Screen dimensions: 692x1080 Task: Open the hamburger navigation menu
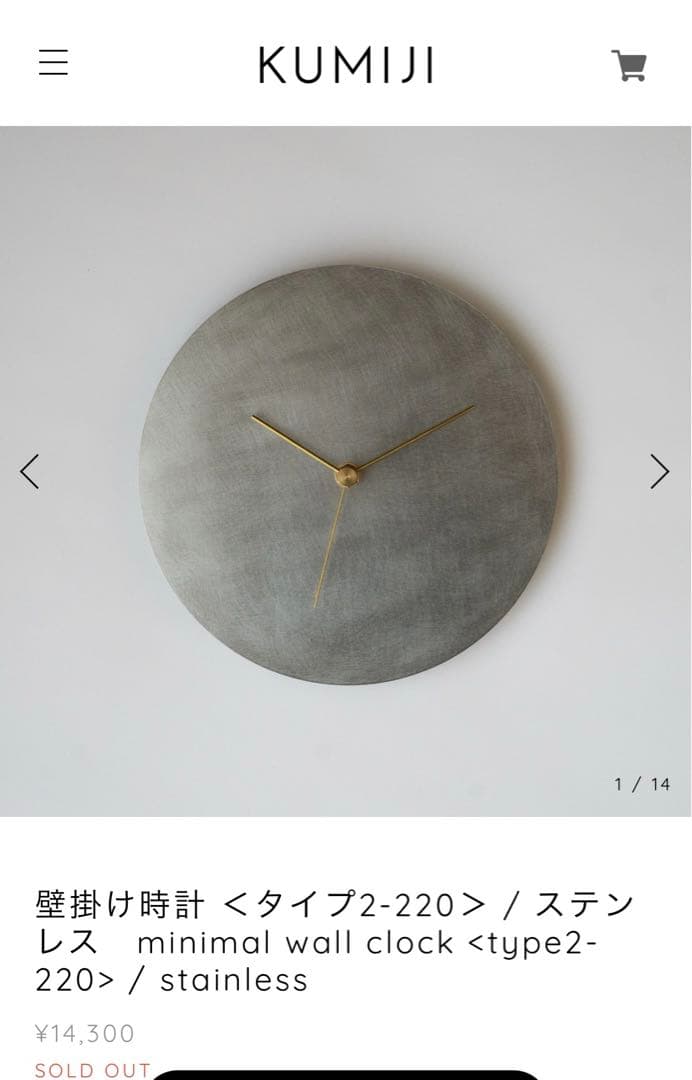click(x=53, y=64)
